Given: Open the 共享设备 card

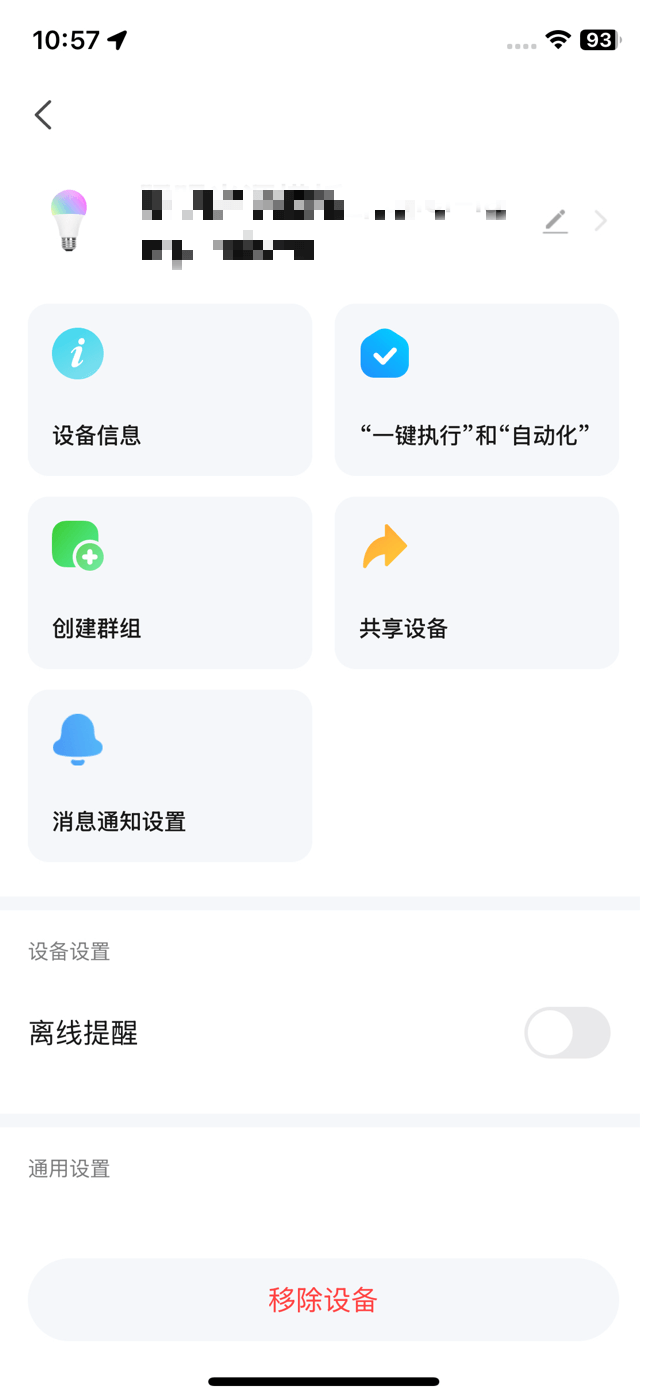Looking at the screenshot, I should pyautogui.click(x=476, y=583).
